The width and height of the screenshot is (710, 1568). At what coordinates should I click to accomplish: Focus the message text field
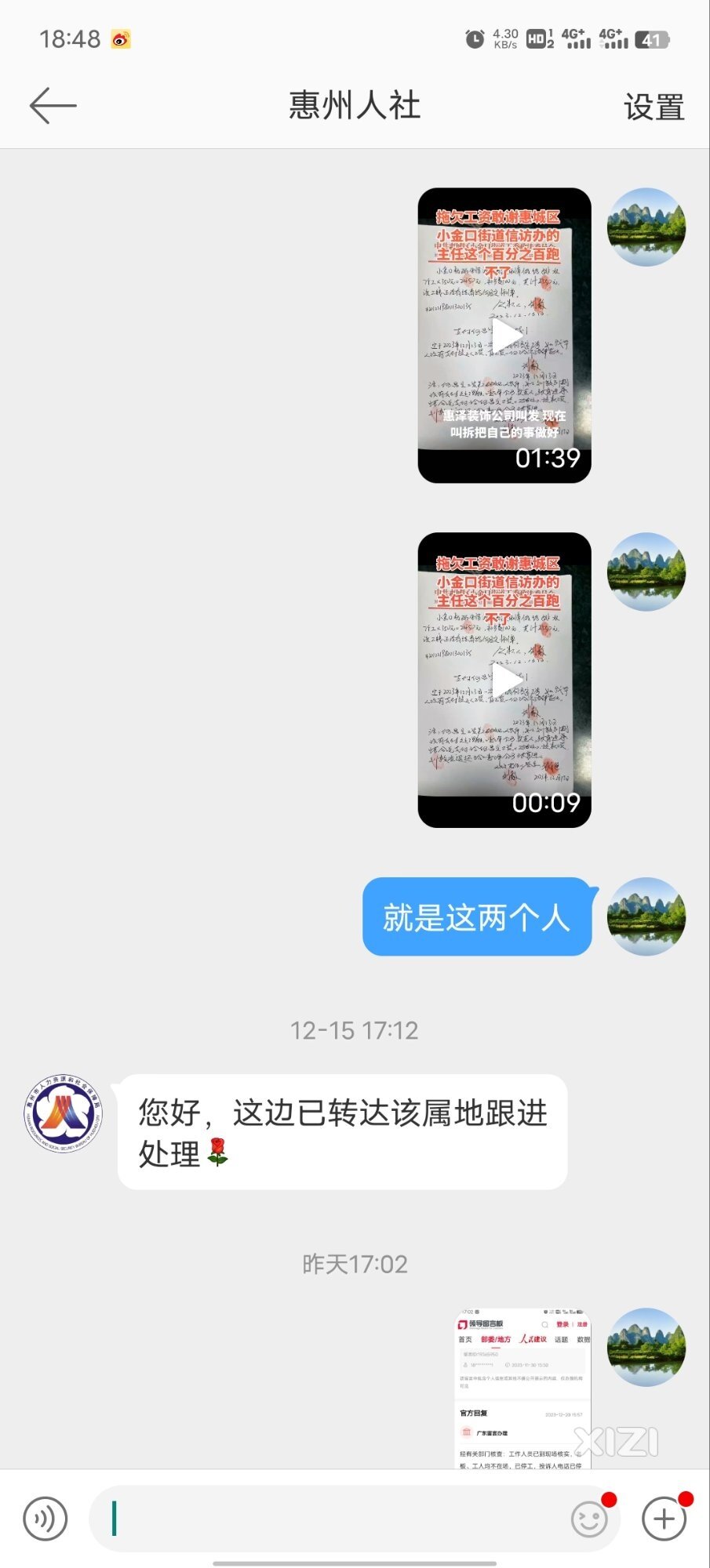coord(330,1519)
